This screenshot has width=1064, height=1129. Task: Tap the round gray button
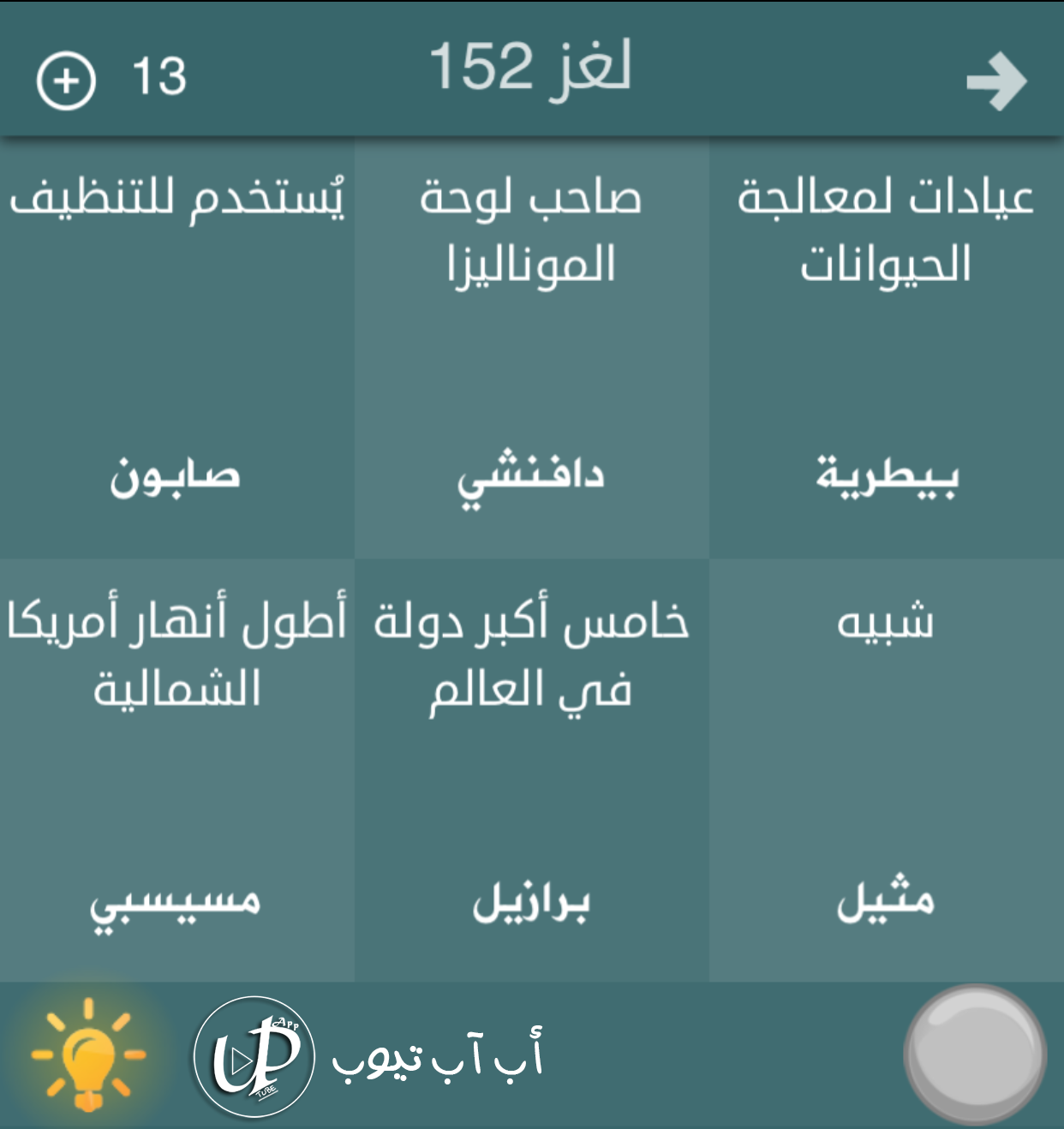pyautogui.click(x=975, y=1054)
